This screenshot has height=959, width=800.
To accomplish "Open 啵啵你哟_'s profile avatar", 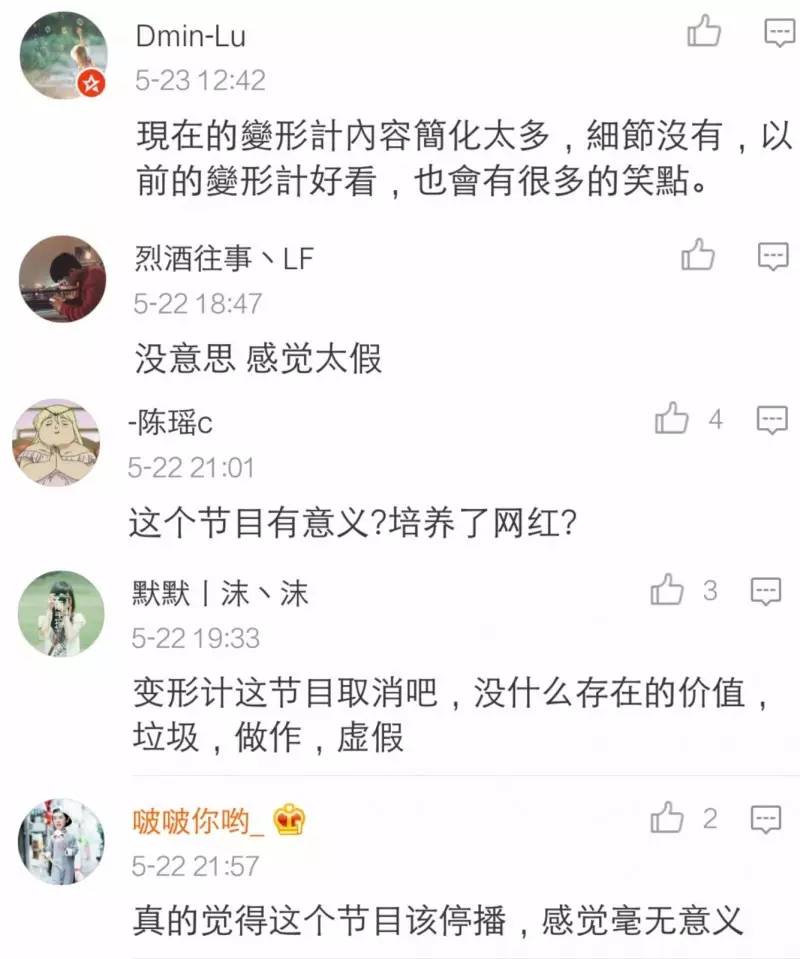I will (x=60, y=841).
